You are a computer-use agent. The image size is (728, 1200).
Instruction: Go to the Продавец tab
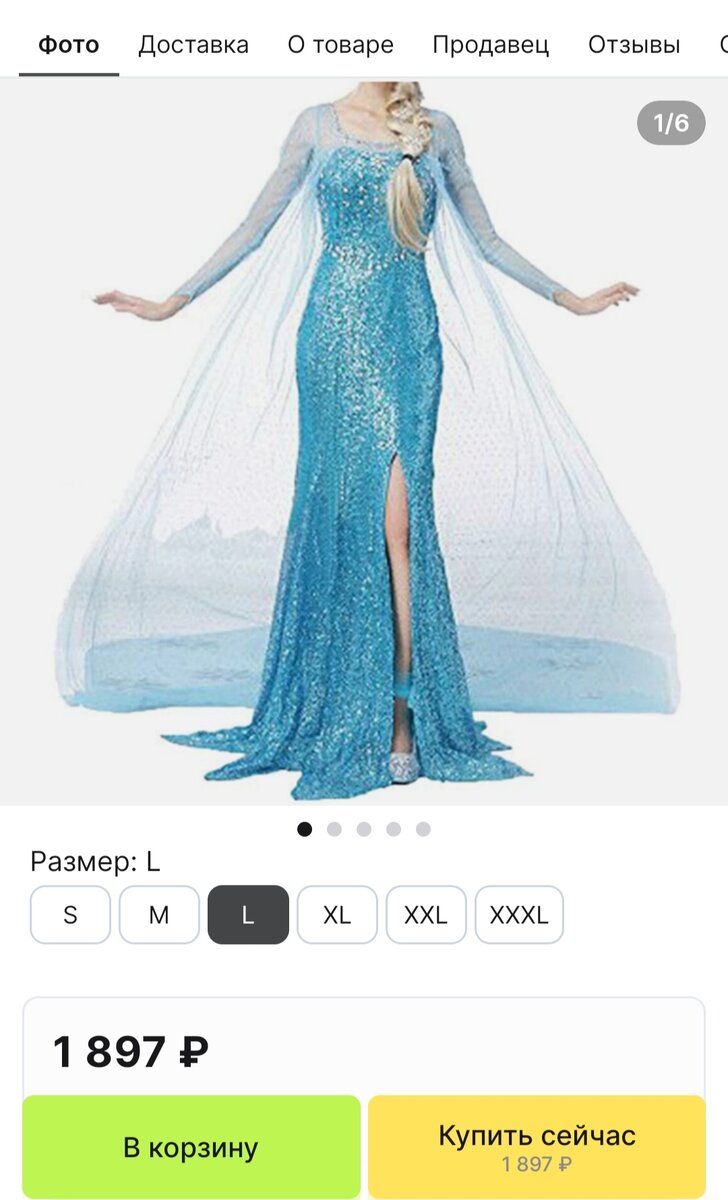pos(490,45)
